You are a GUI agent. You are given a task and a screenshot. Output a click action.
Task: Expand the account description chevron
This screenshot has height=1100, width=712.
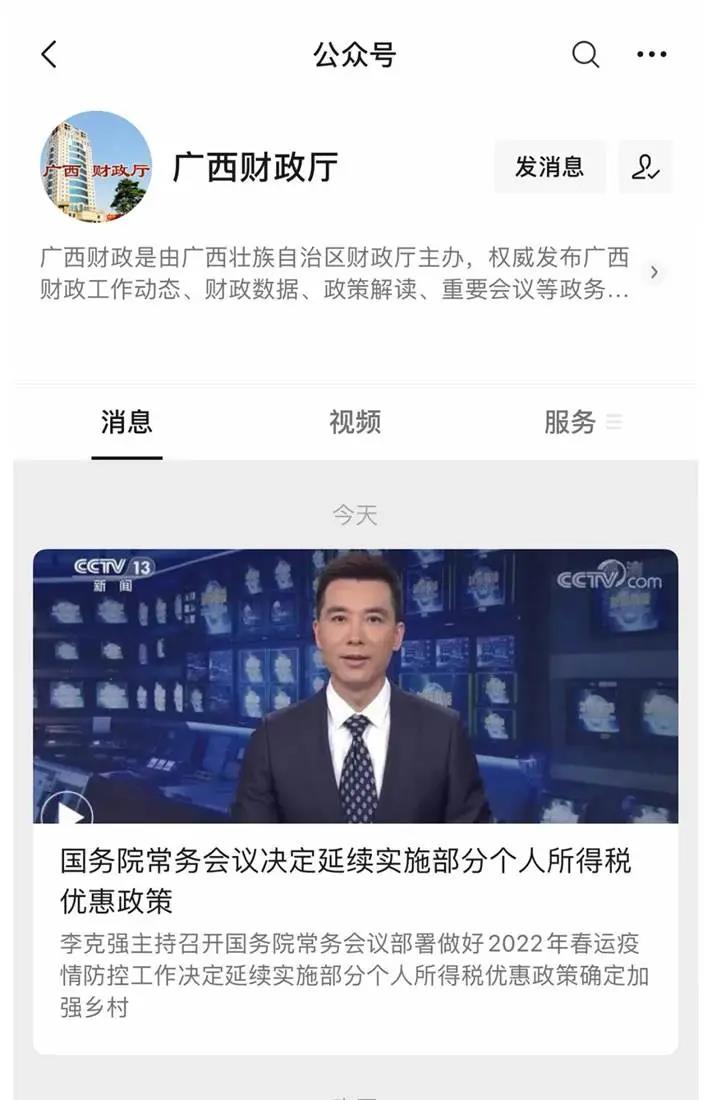coord(654,272)
